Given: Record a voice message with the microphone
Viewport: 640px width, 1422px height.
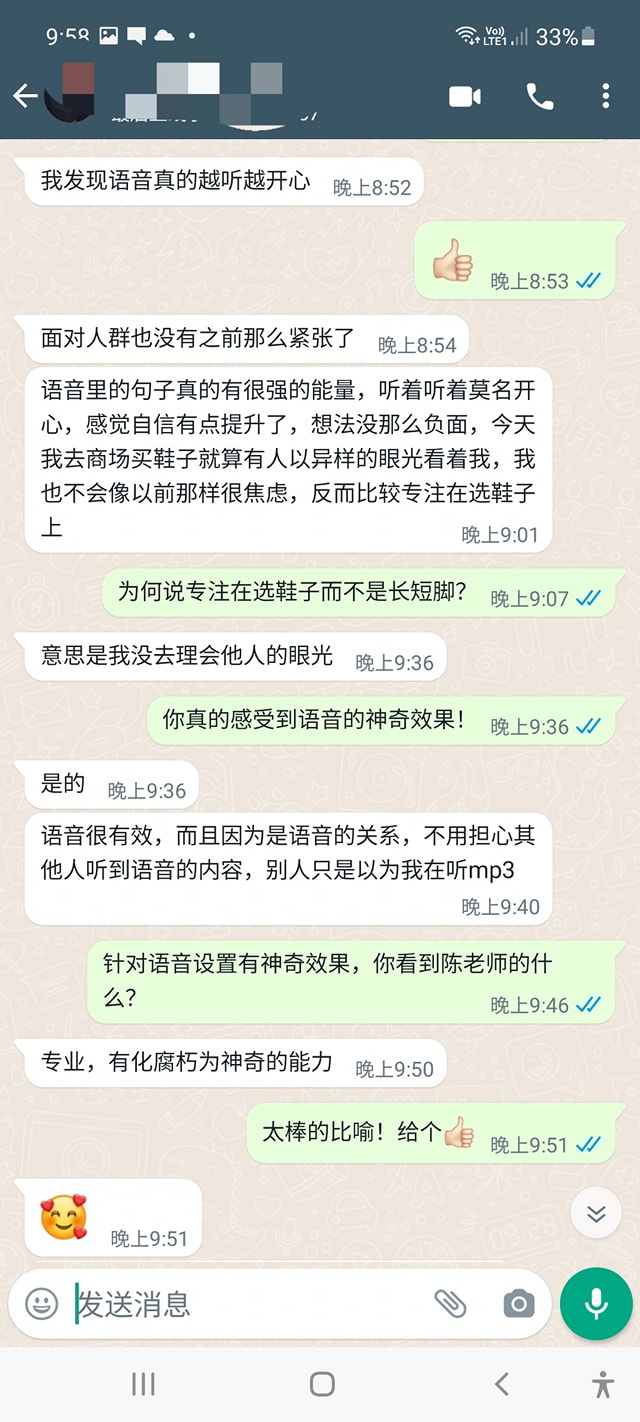Looking at the screenshot, I should click(596, 1303).
